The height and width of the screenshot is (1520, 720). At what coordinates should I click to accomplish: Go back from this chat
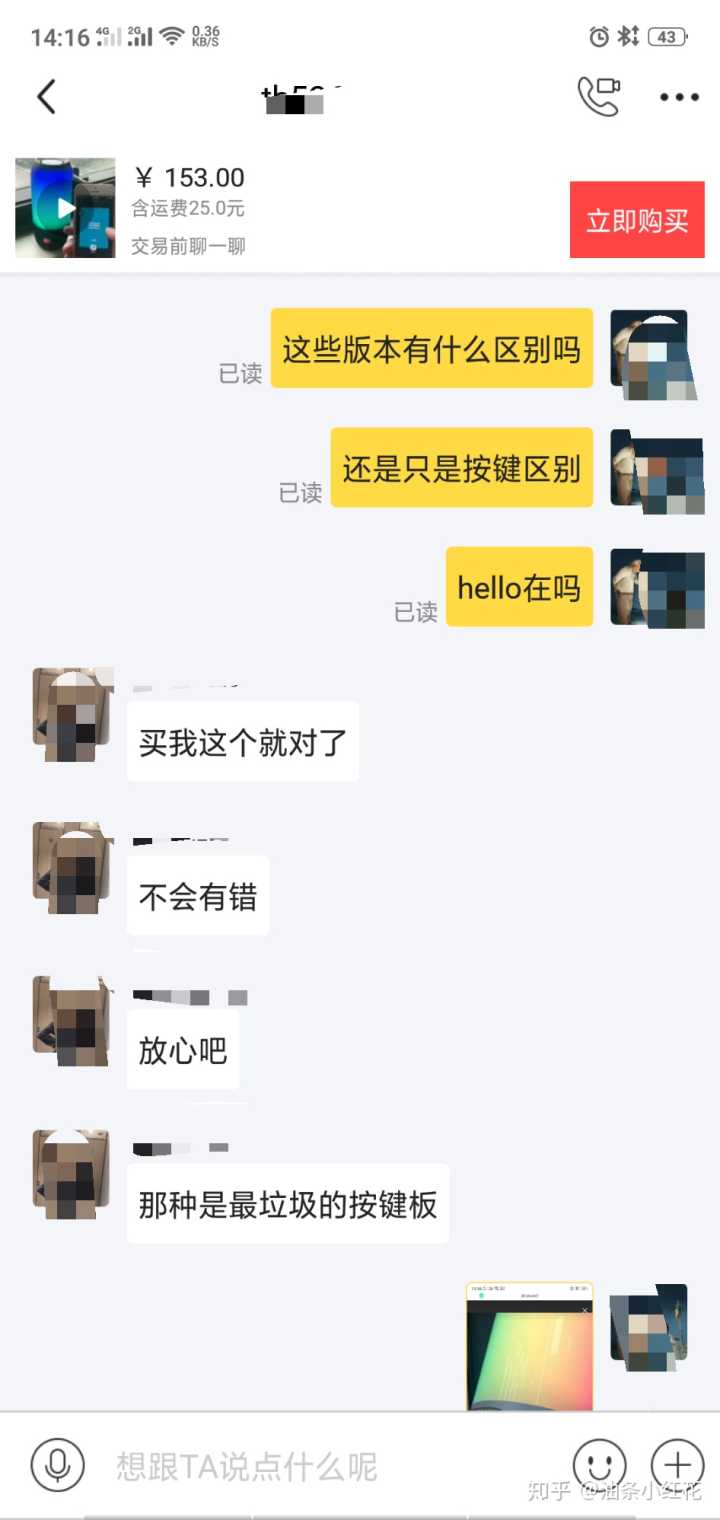[46, 97]
